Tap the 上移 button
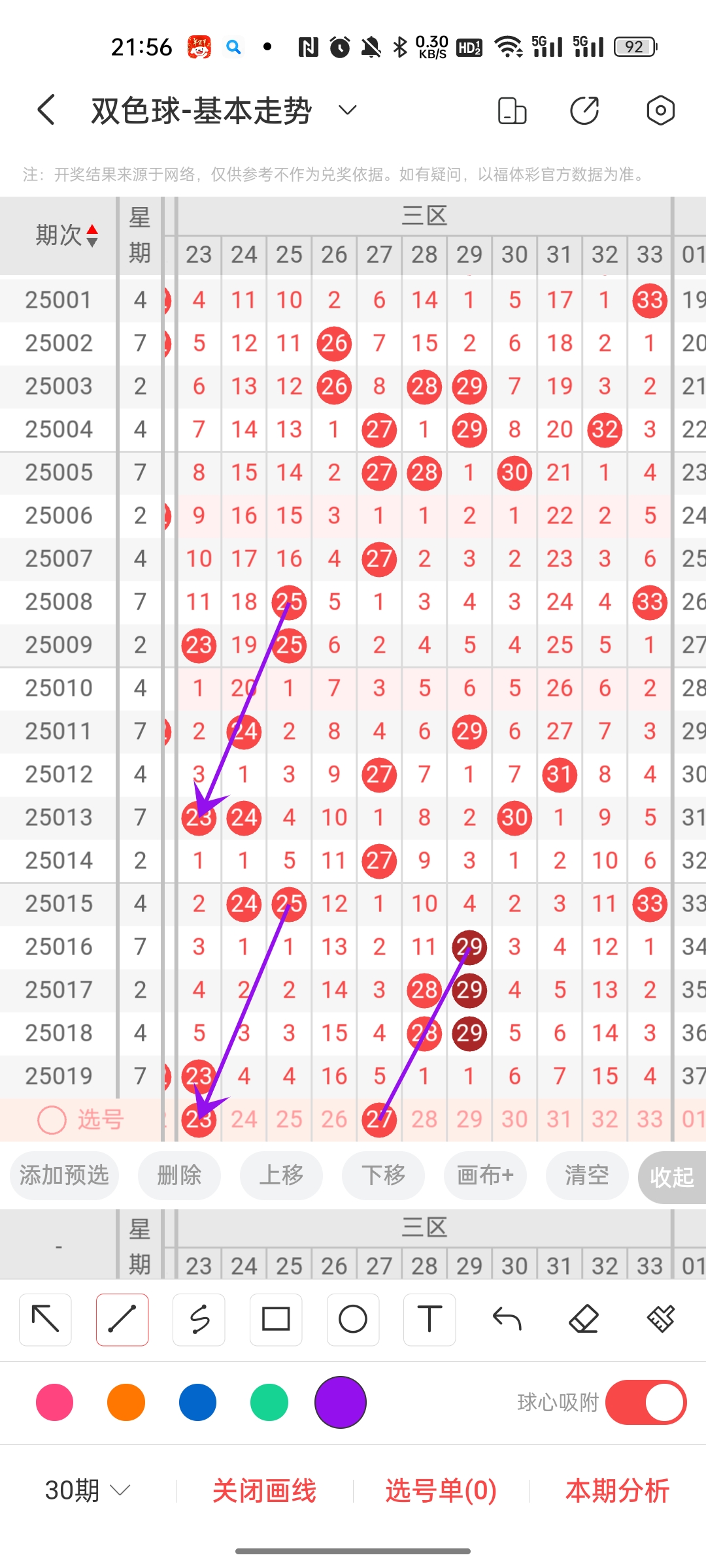706x1568 pixels. [281, 1175]
